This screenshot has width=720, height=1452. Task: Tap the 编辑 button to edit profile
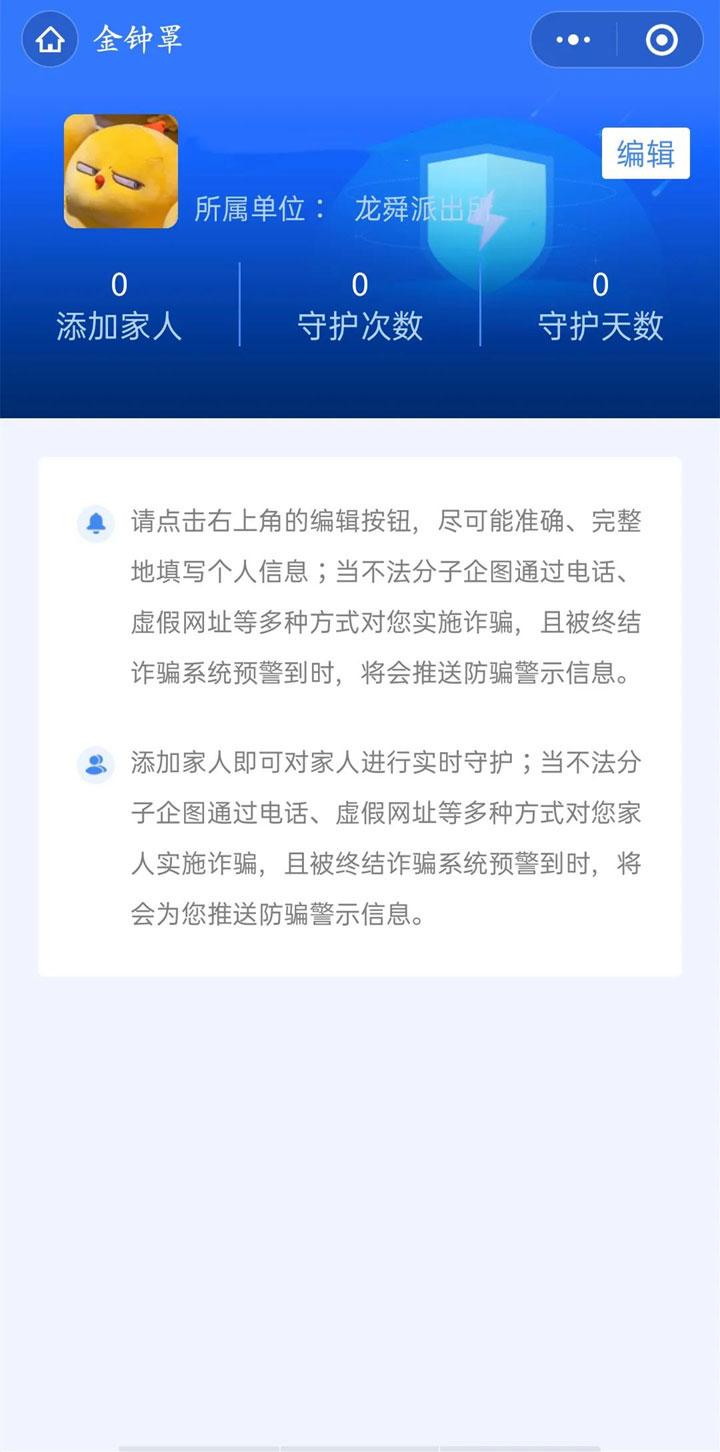tap(645, 154)
